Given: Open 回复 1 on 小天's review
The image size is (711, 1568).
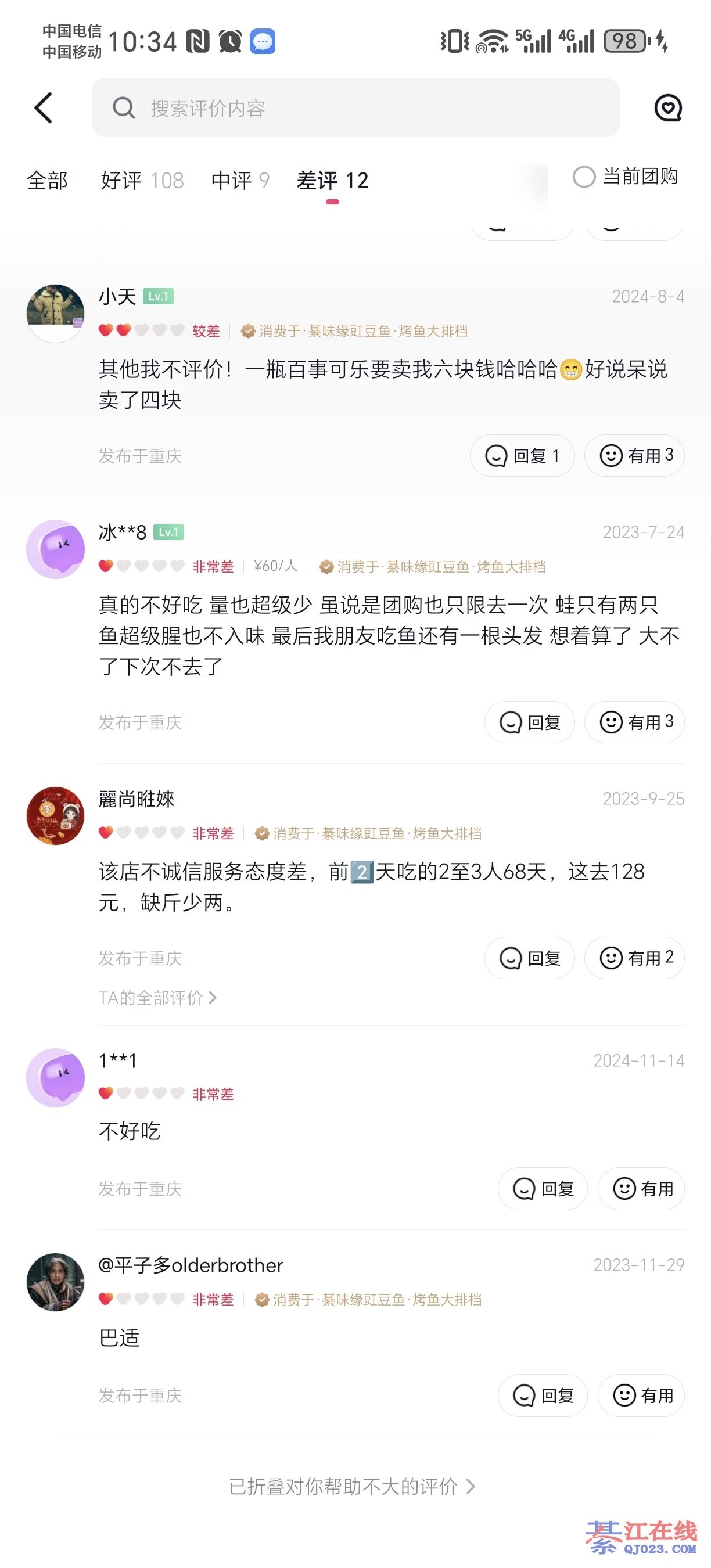Looking at the screenshot, I should [x=522, y=455].
